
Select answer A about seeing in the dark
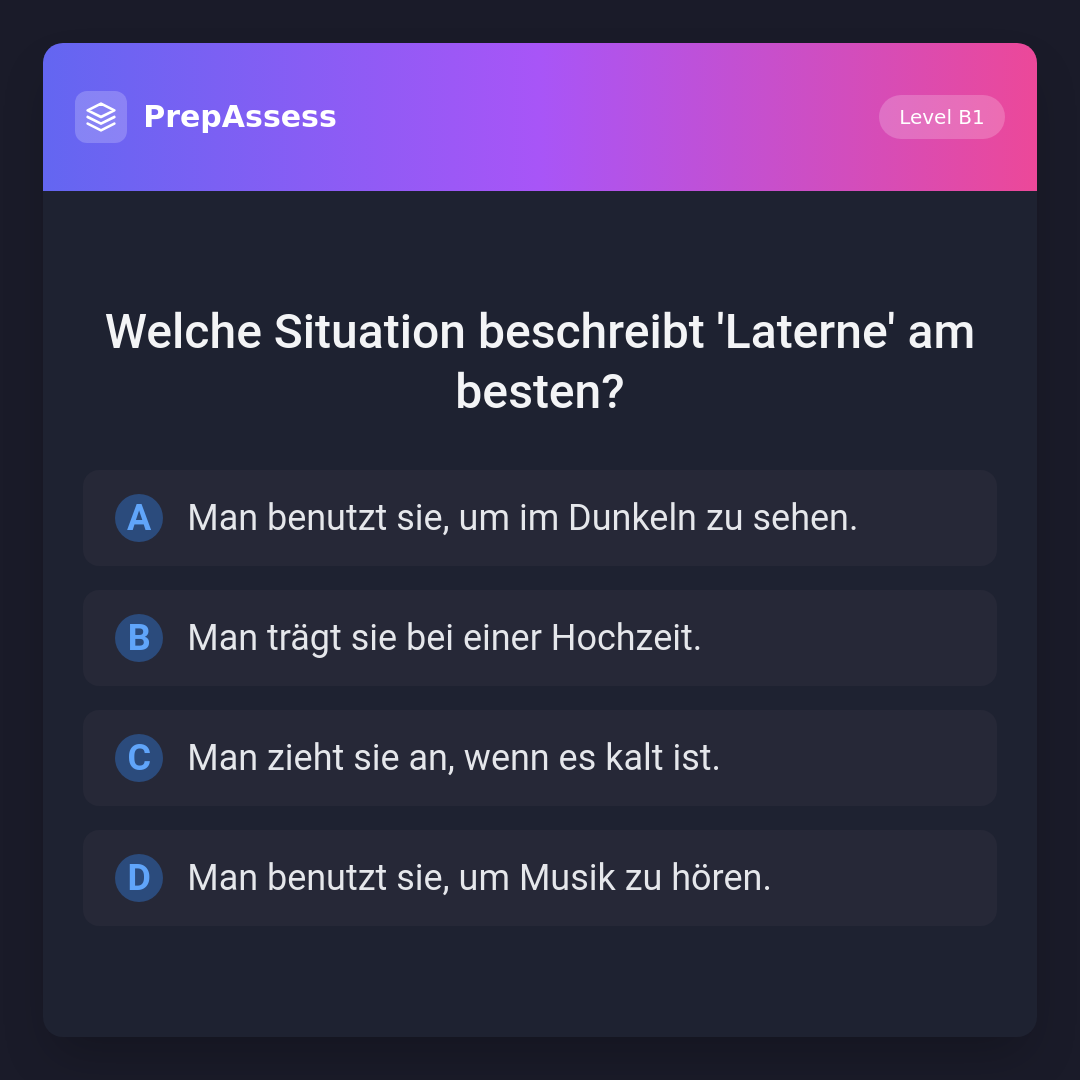click(540, 518)
